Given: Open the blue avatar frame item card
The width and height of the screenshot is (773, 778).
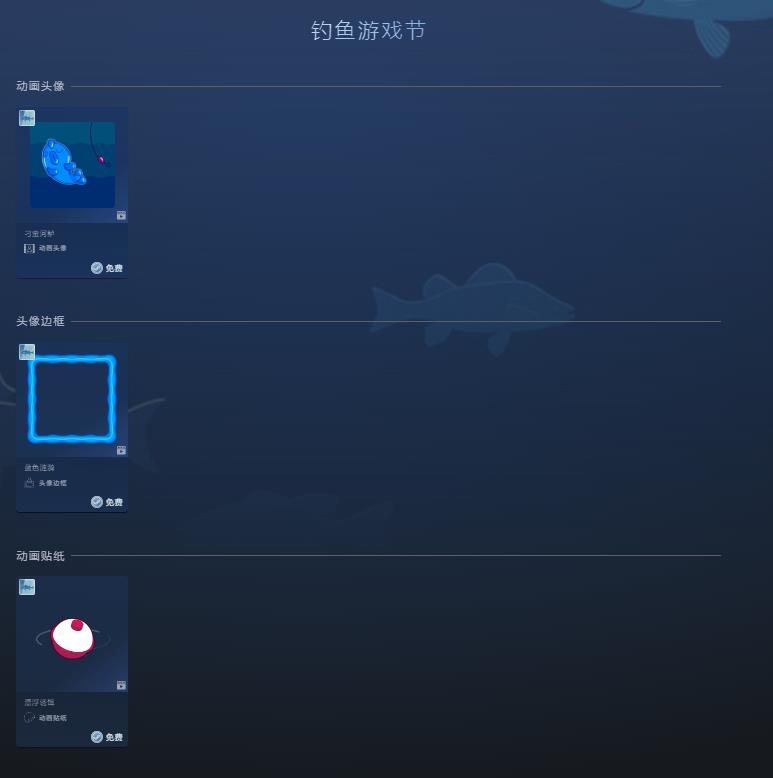Looking at the screenshot, I should tap(72, 401).
